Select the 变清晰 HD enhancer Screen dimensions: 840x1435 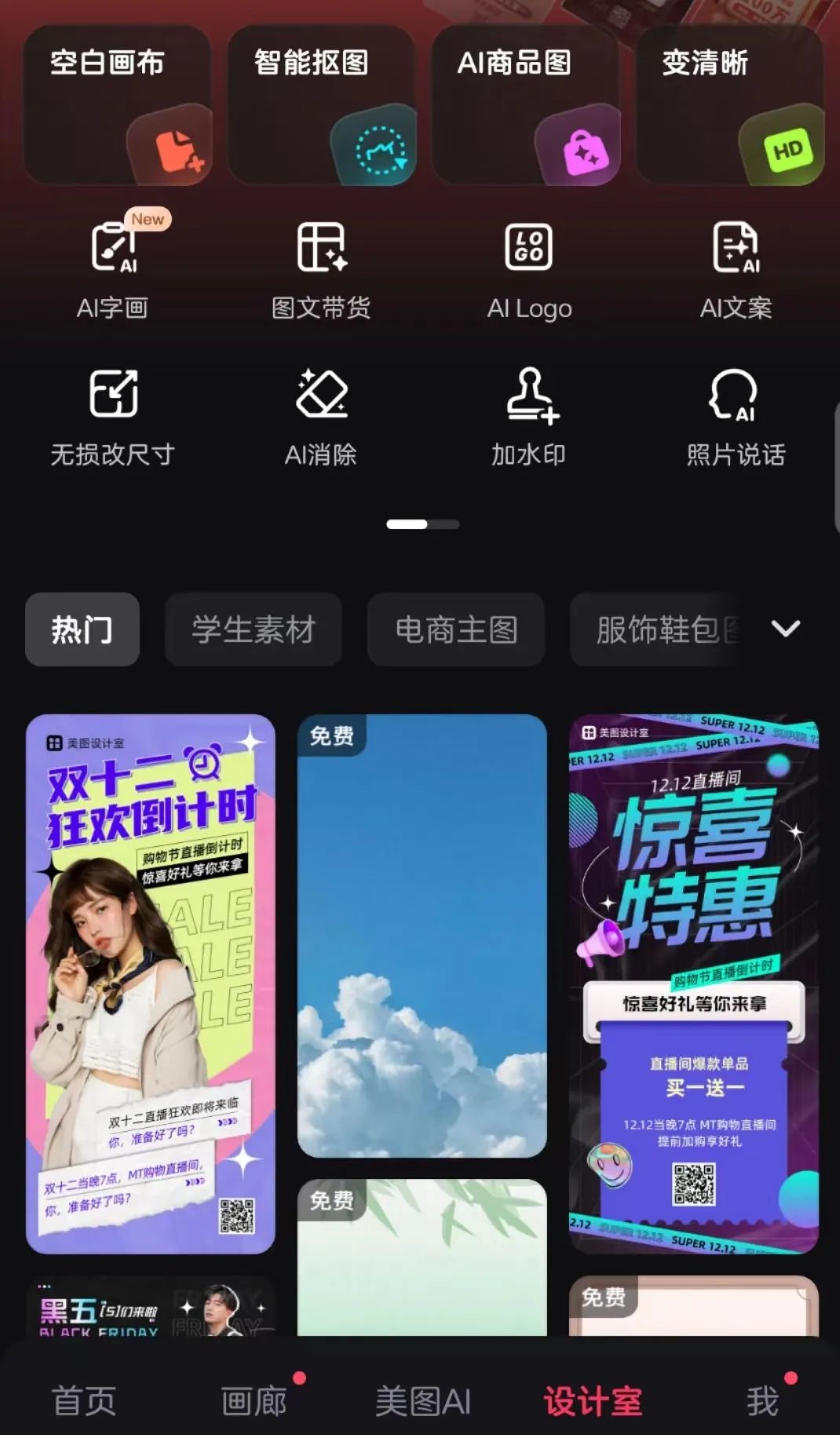tap(729, 102)
